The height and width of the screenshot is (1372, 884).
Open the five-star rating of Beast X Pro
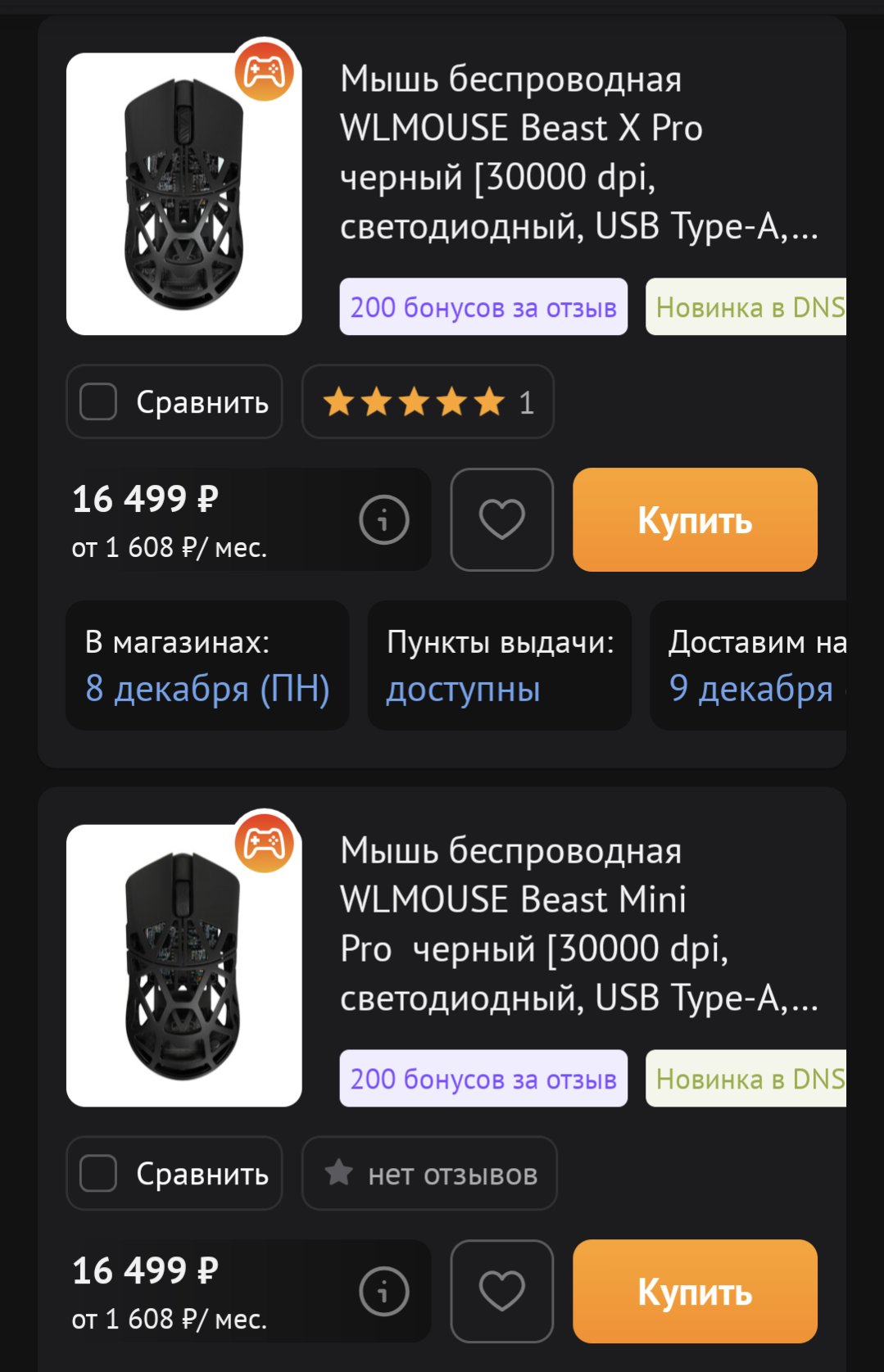pyautogui.click(x=428, y=402)
